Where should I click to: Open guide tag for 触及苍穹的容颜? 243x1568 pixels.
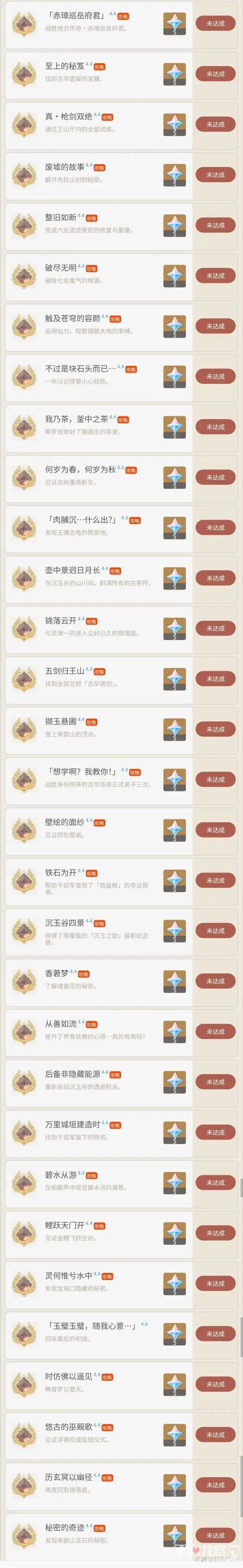[115, 319]
